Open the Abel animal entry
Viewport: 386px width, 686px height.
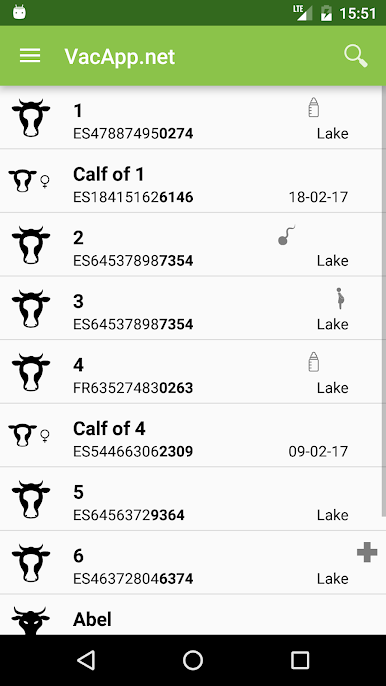tap(191, 615)
